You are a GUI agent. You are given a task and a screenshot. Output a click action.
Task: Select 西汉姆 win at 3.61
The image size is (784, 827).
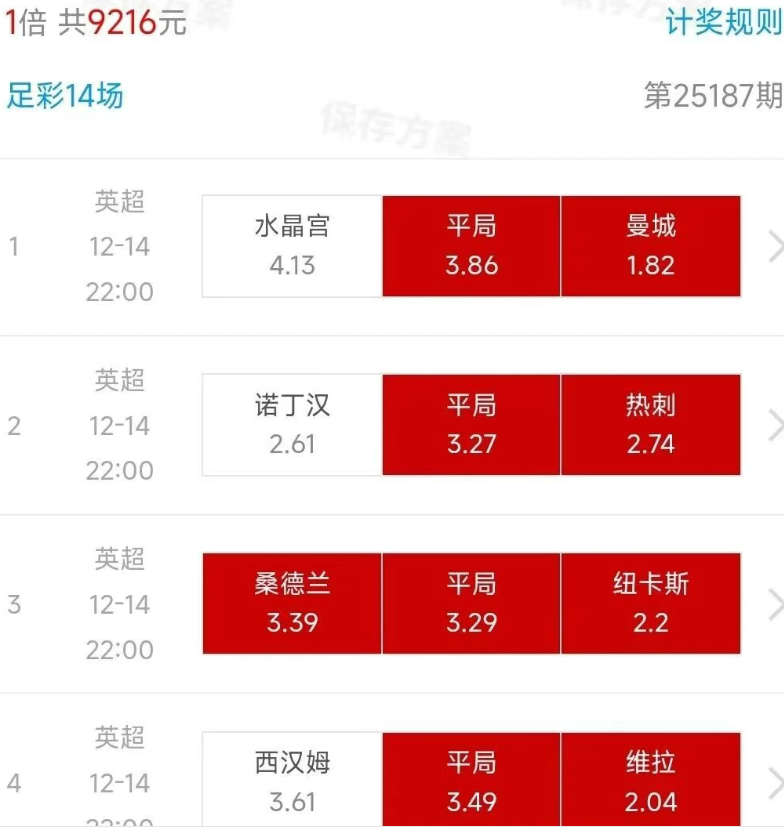coord(292,782)
